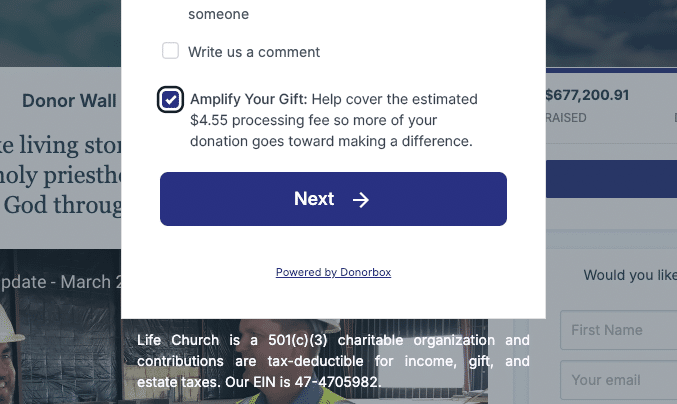Switch to the Donor Wall tab
Viewport: 677px width, 404px height.
click(69, 101)
